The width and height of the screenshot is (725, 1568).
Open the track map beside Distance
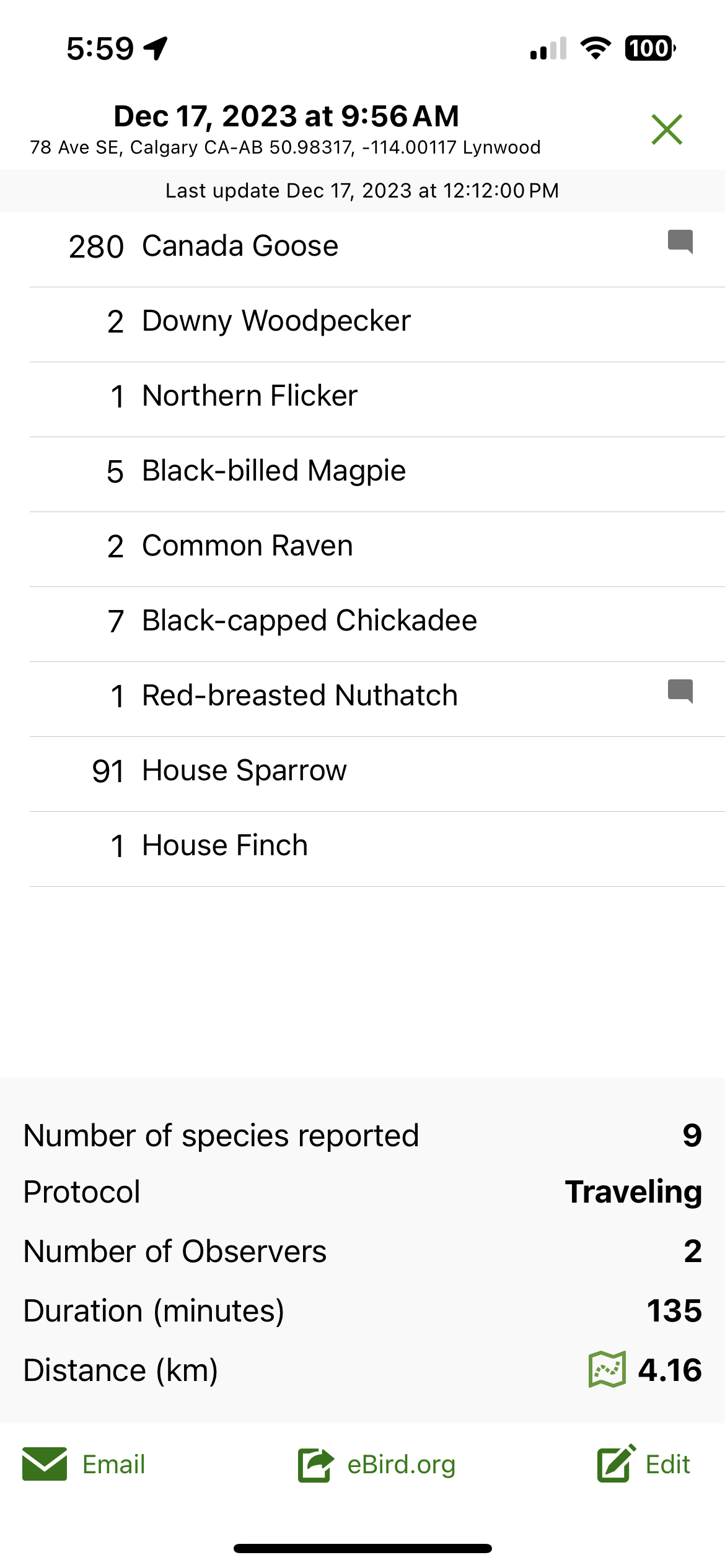(607, 1370)
